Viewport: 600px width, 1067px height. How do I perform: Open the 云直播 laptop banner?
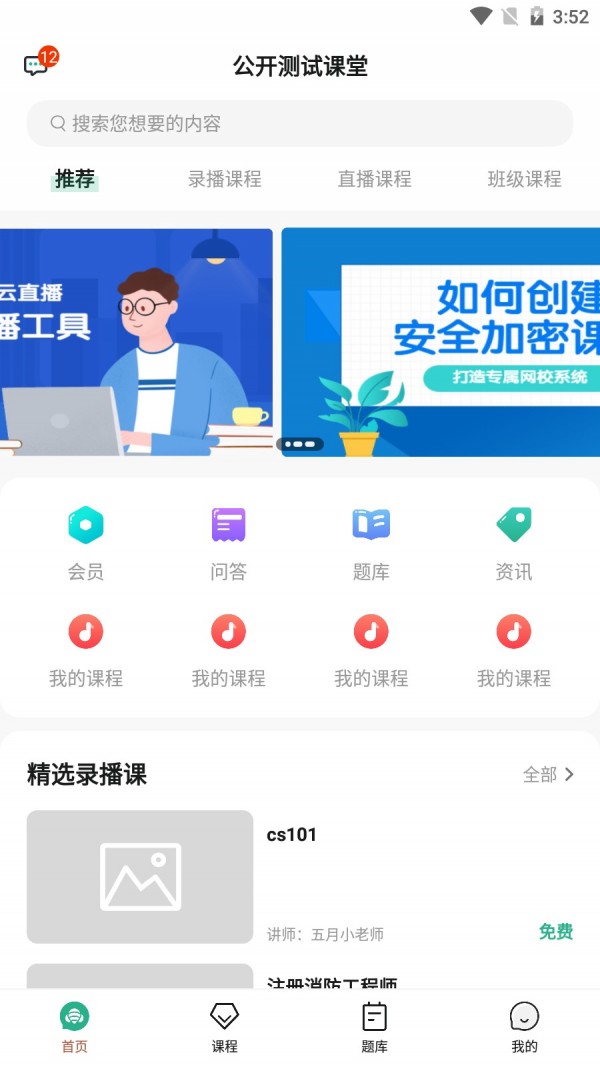pos(136,342)
